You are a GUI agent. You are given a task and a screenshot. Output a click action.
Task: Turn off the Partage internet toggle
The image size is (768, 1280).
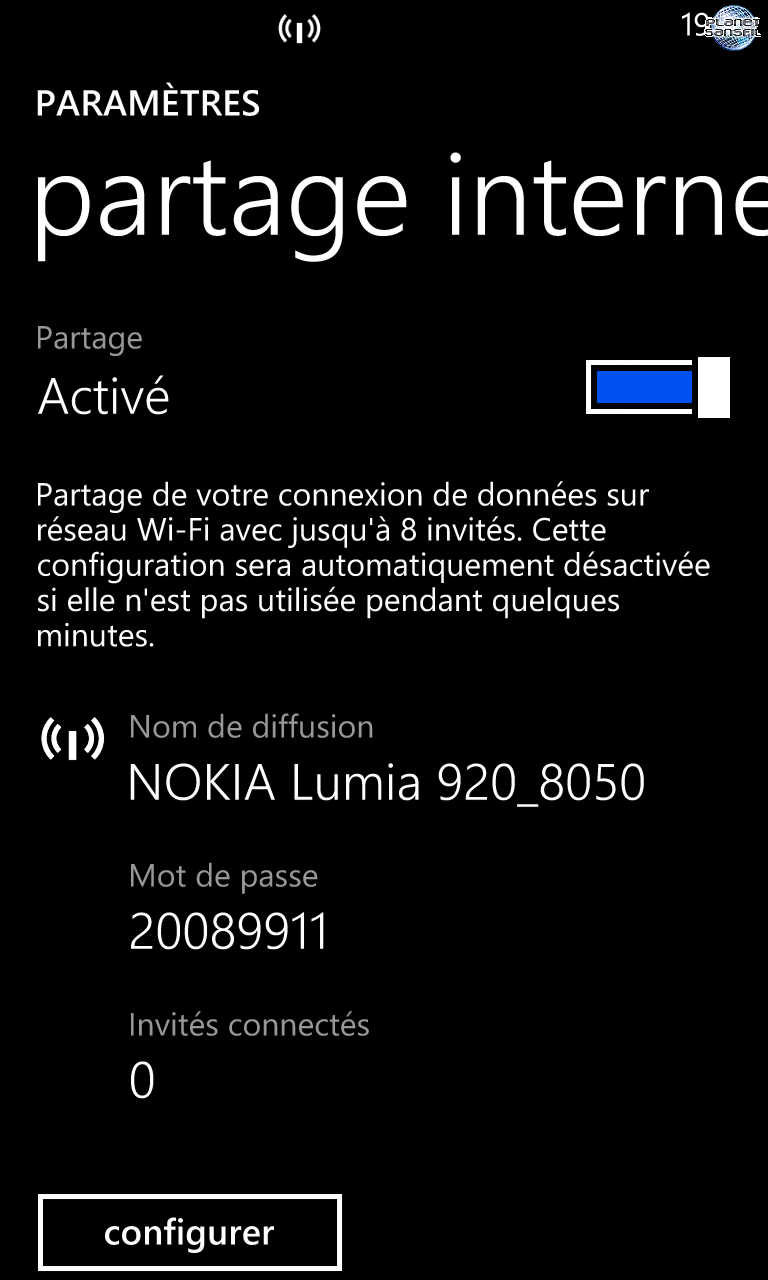[658, 387]
